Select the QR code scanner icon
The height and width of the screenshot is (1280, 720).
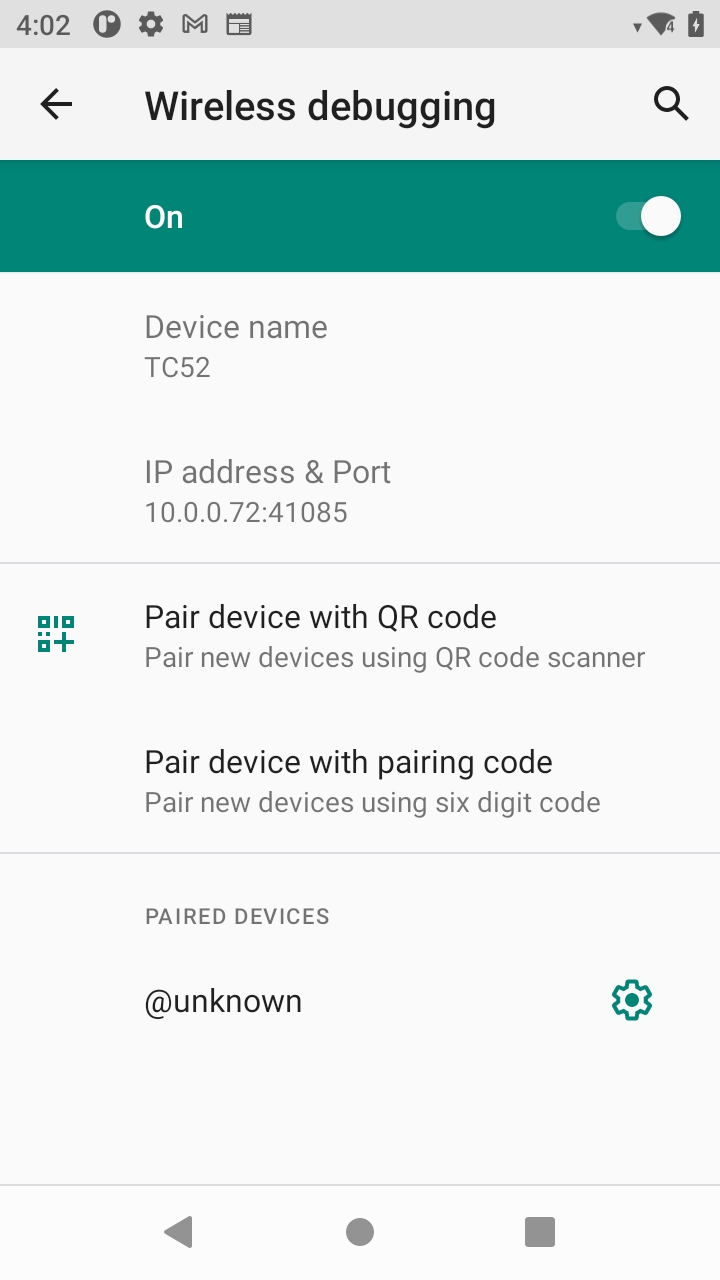[56, 632]
